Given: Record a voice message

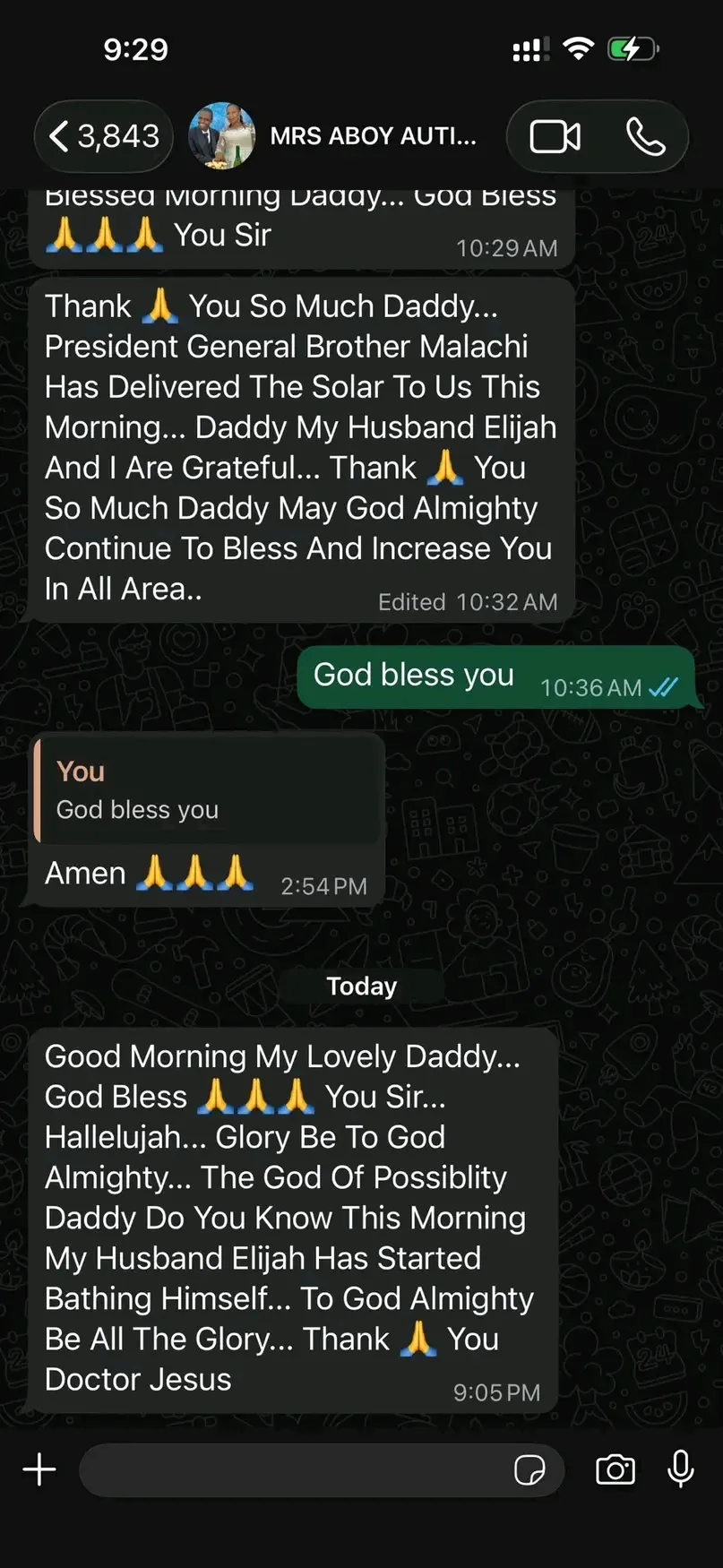Looking at the screenshot, I should pyautogui.click(x=681, y=1469).
